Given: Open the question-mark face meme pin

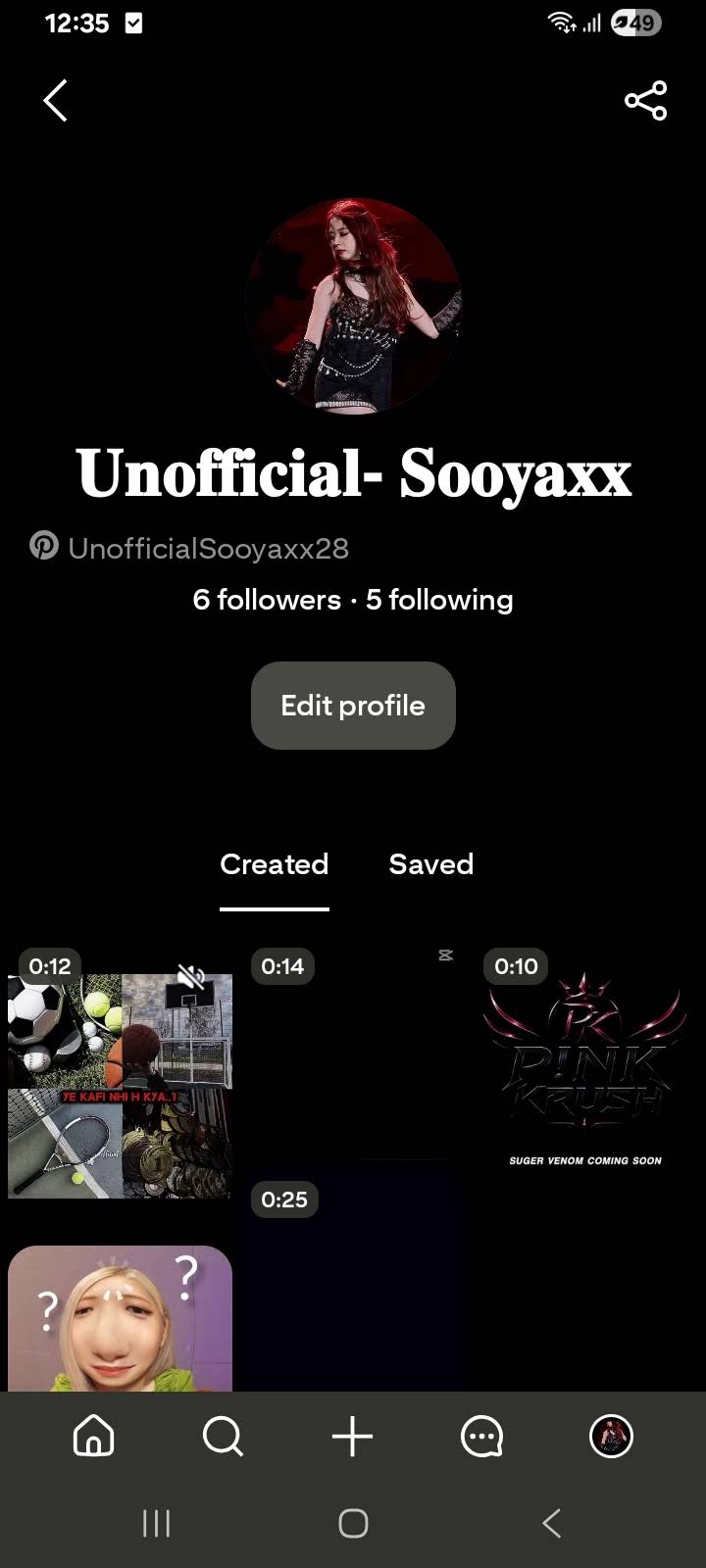Looking at the screenshot, I should [120, 1318].
